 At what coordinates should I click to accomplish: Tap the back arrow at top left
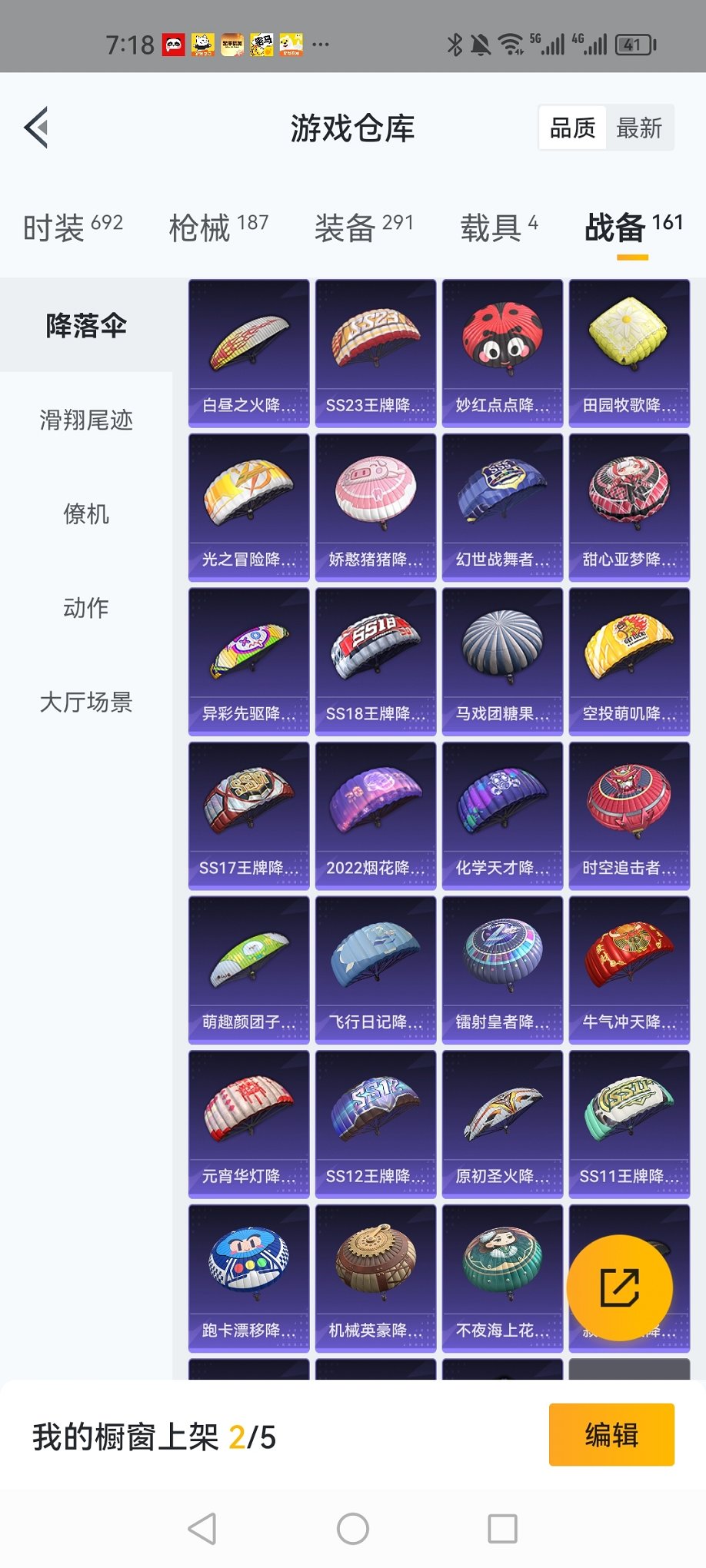coord(35,128)
